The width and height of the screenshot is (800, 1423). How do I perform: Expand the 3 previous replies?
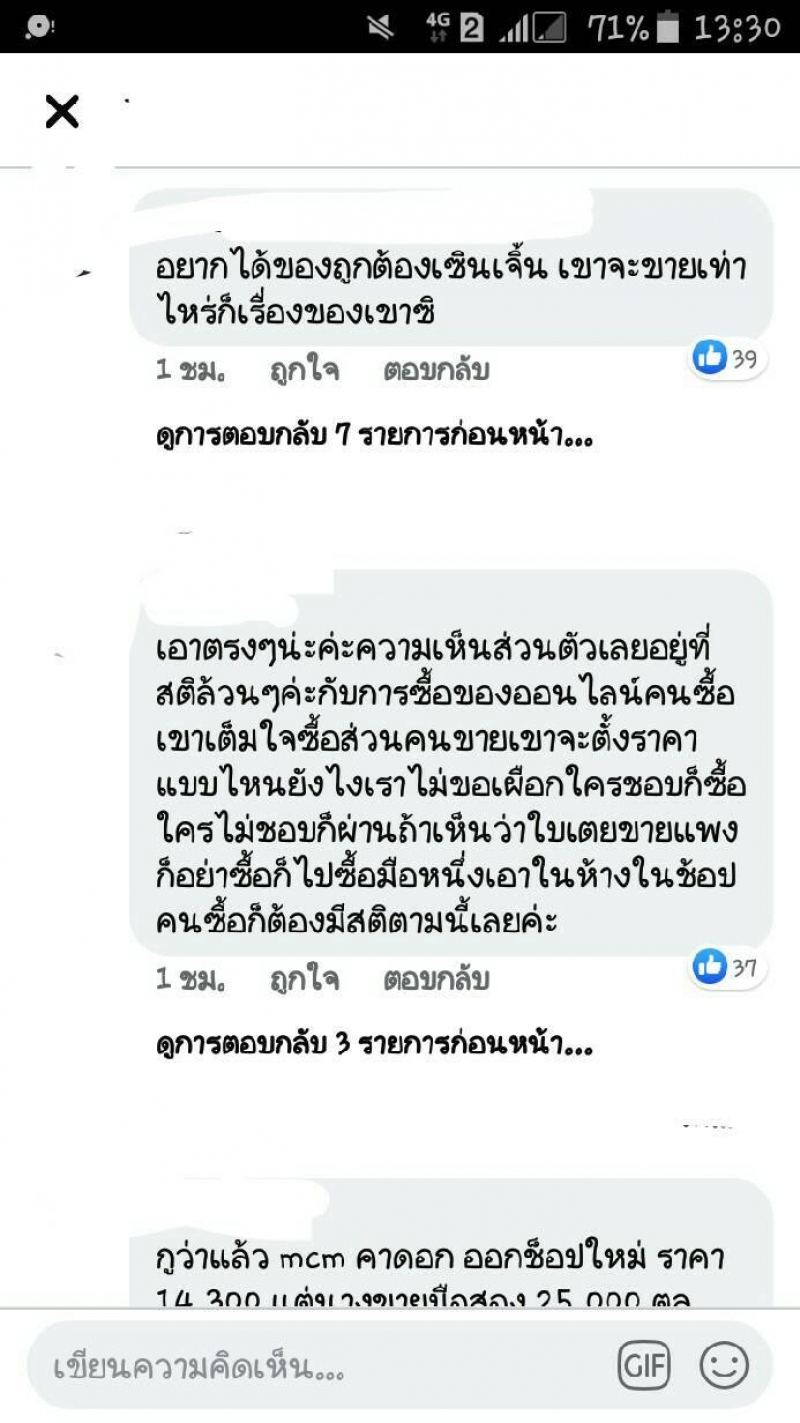click(375, 1046)
